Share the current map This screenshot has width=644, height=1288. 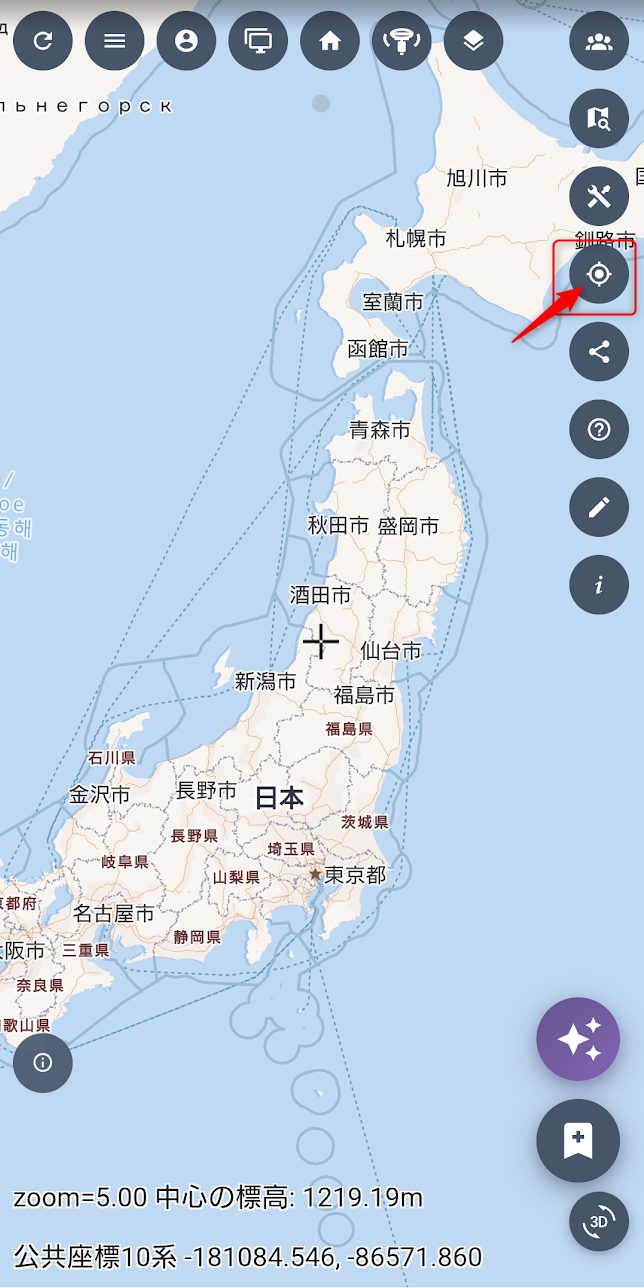click(599, 351)
